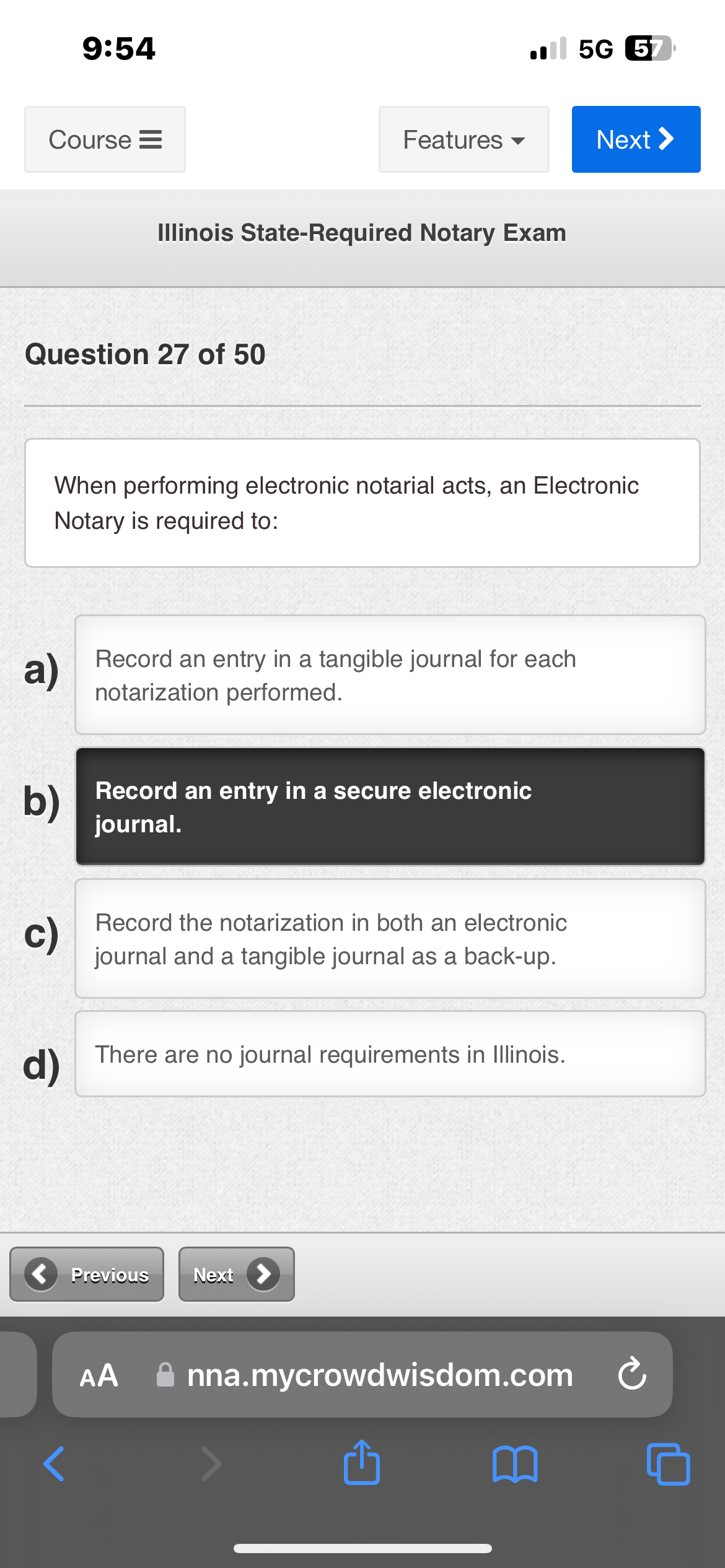
Task: Tap the Previous button at the bottom
Action: tap(87, 1274)
